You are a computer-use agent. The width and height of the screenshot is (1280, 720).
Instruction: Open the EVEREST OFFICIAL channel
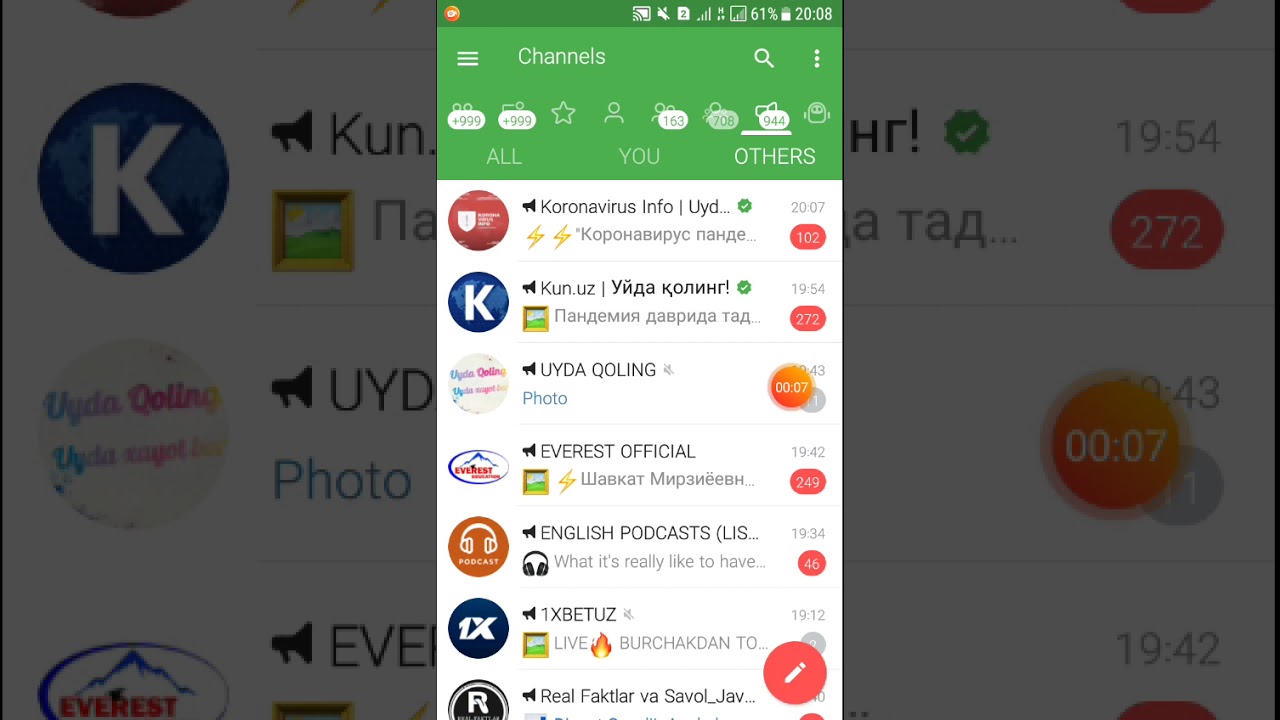pyautogui.click(x=640, y=466)
